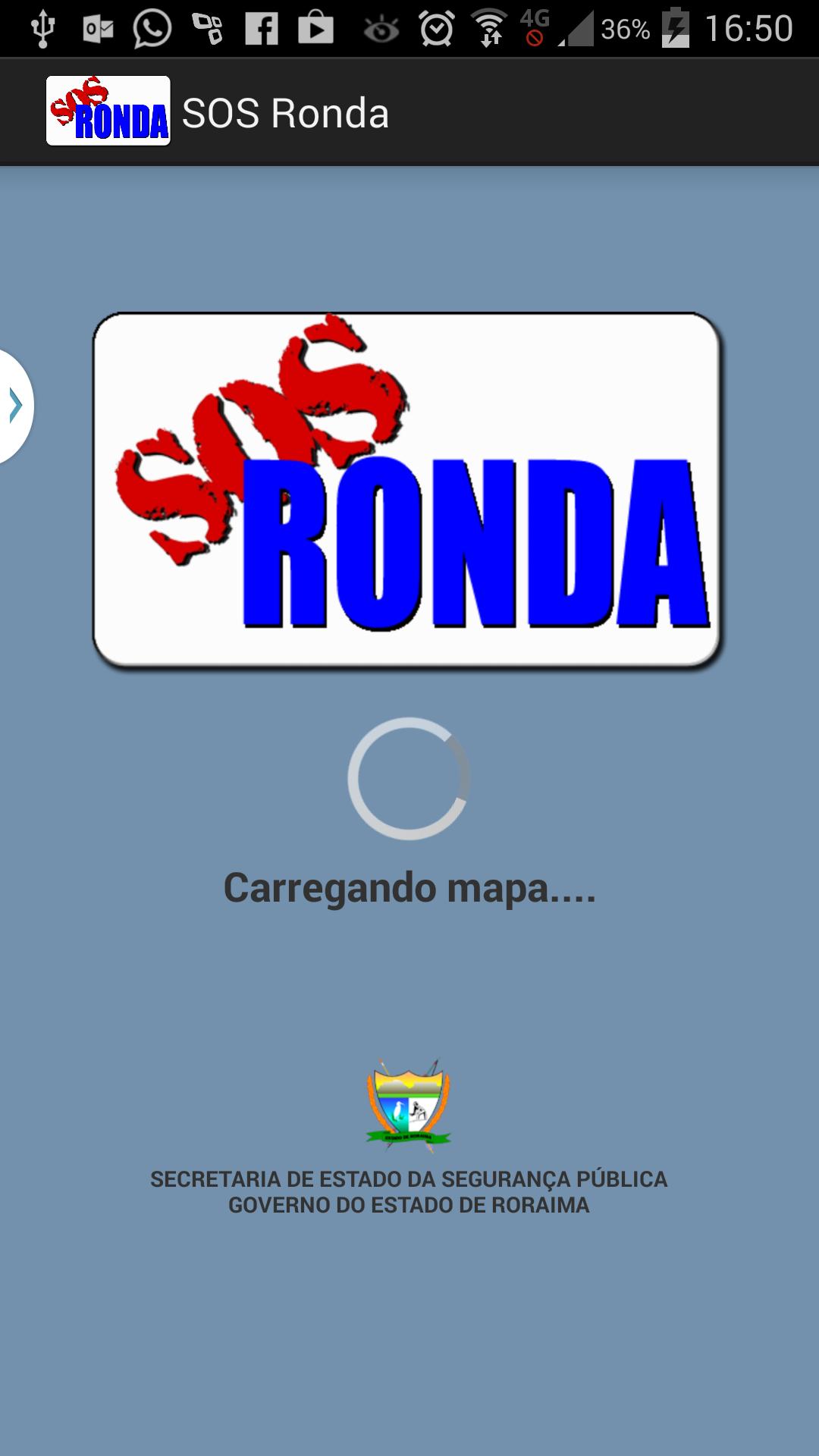This screenshot has height=1456, width=819.
Task: Tap the SOS Ronda app icon
Action: (108, 111)
